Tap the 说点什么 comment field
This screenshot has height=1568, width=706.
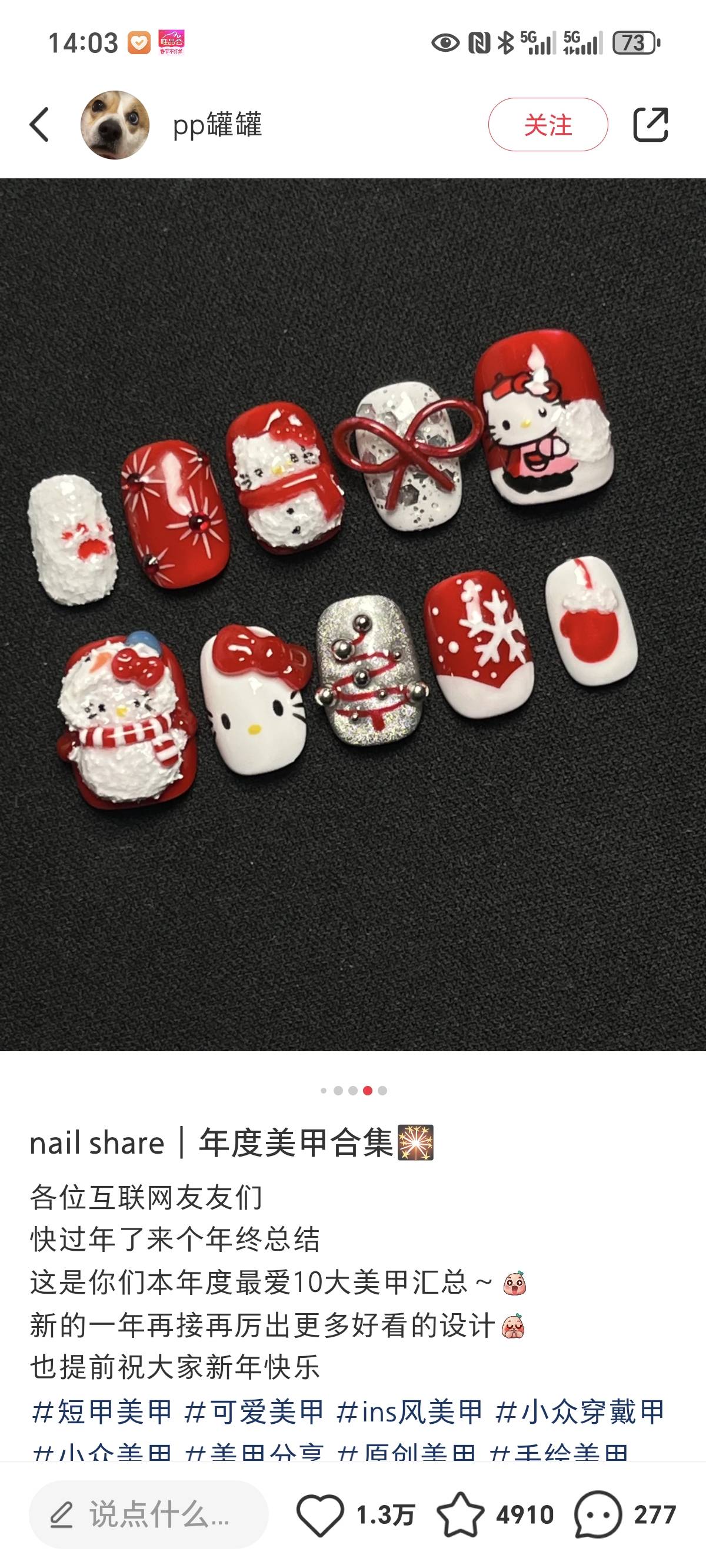[148, 1514]
